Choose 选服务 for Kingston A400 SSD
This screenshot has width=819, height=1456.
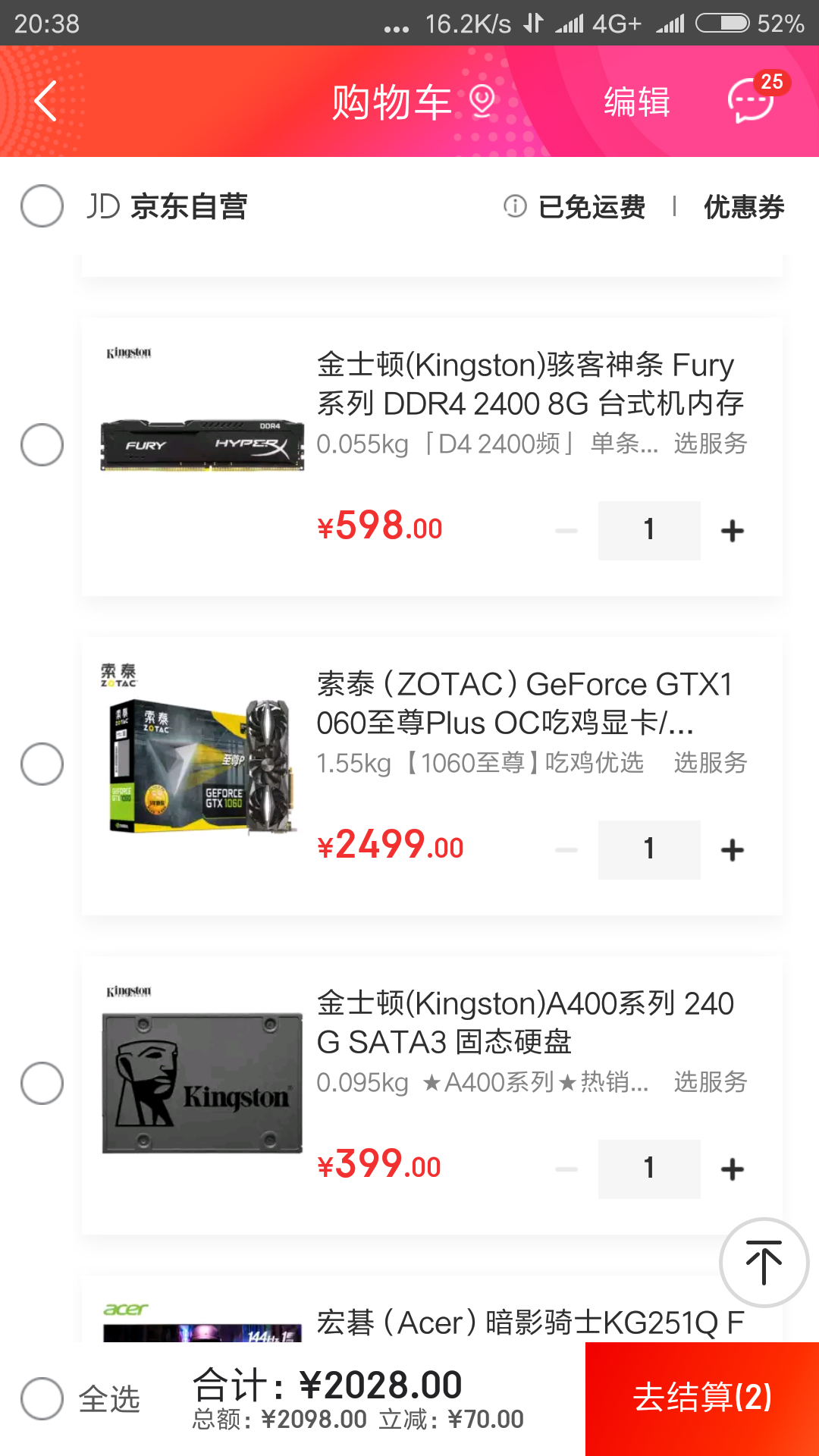(710, 1081)
